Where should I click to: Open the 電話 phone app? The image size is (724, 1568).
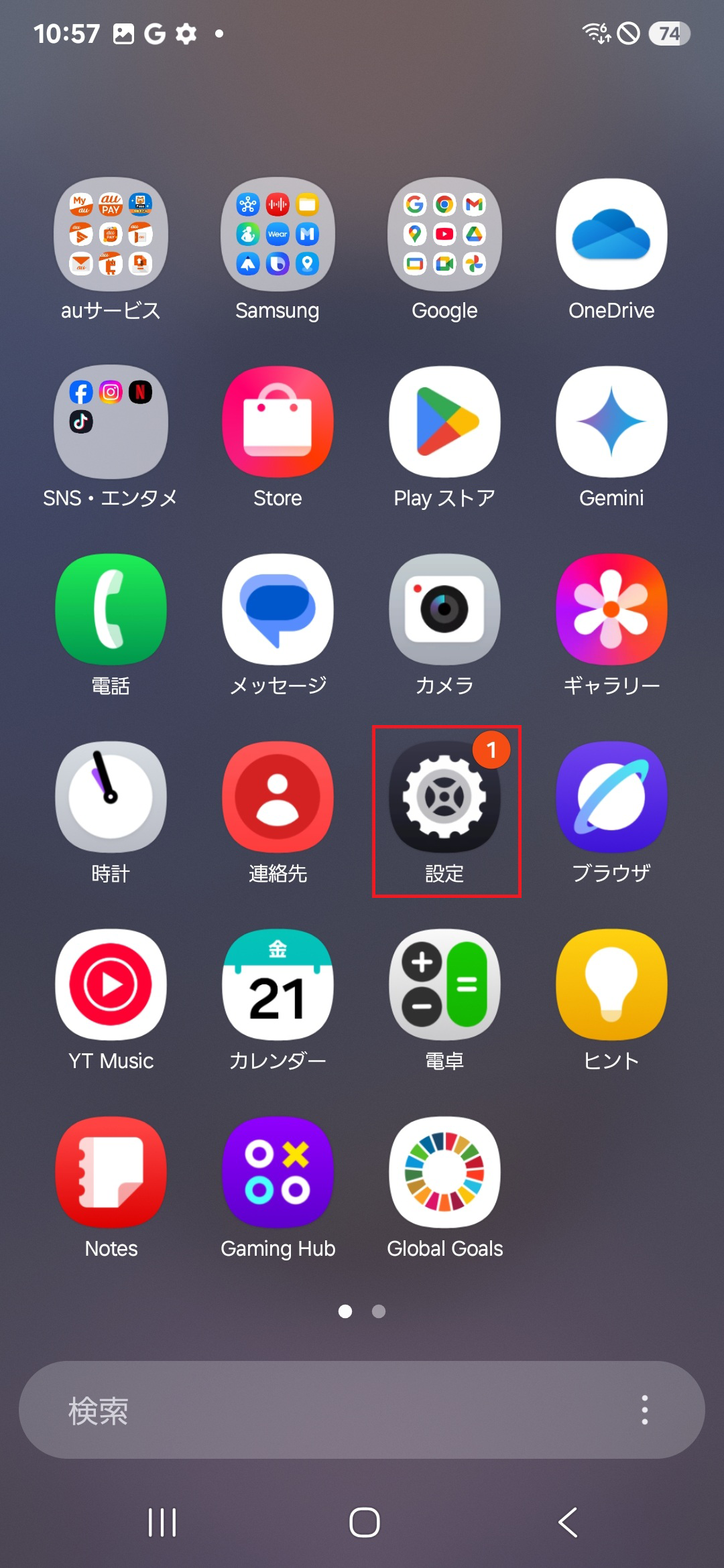pos(111,610)
